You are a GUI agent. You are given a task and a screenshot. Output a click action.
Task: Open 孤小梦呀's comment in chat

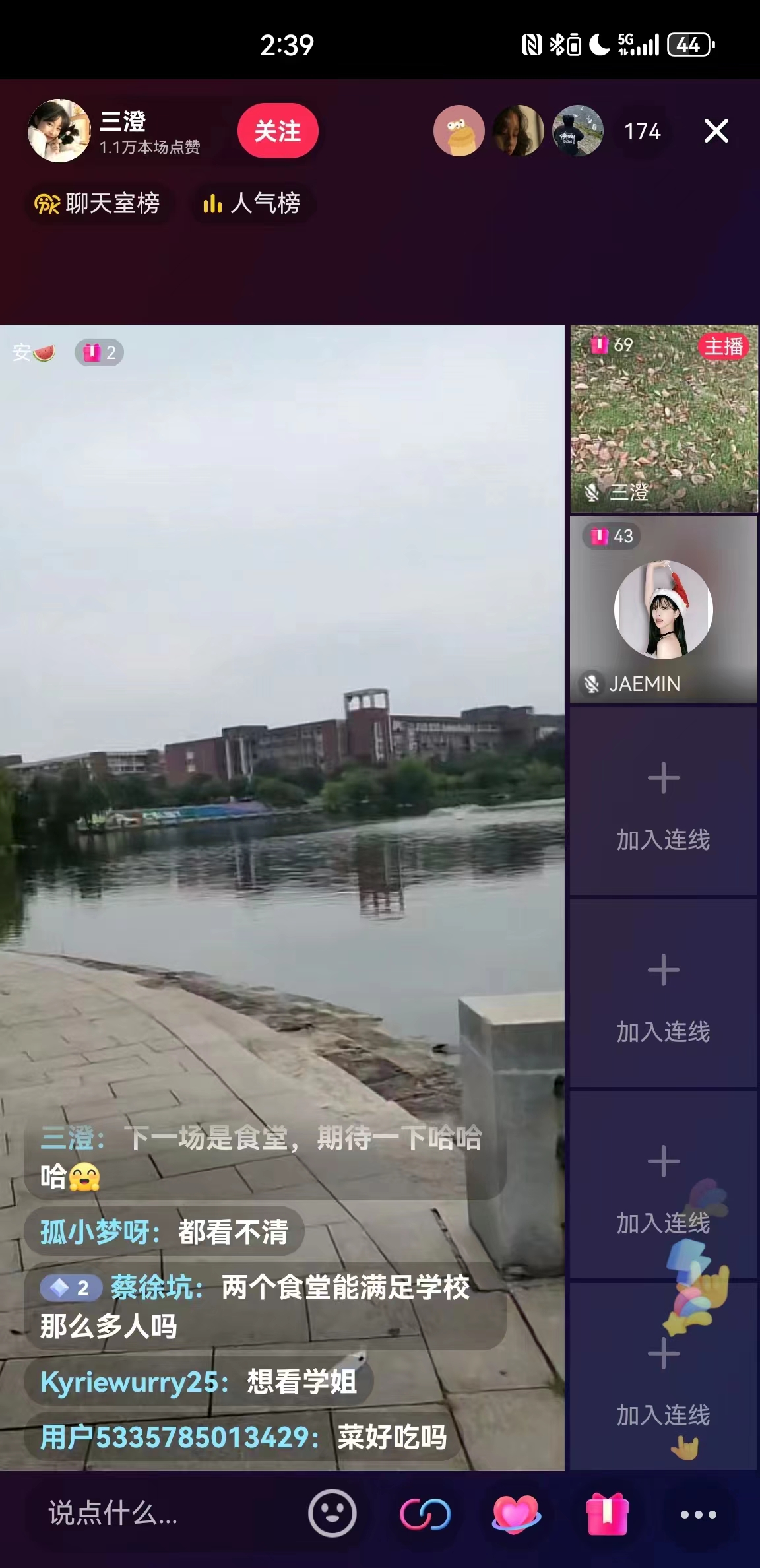point(164,1231)
